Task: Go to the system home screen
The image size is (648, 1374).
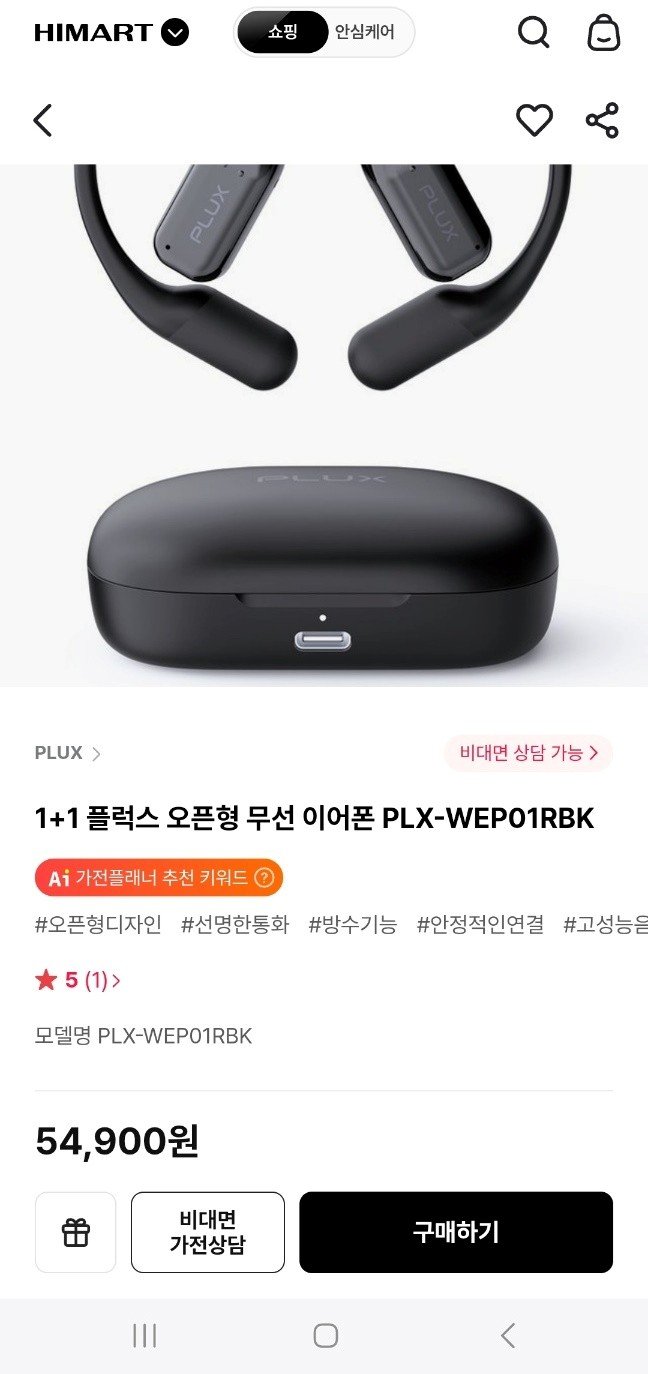Action: pyautogui.click(x=325, y=1335)
